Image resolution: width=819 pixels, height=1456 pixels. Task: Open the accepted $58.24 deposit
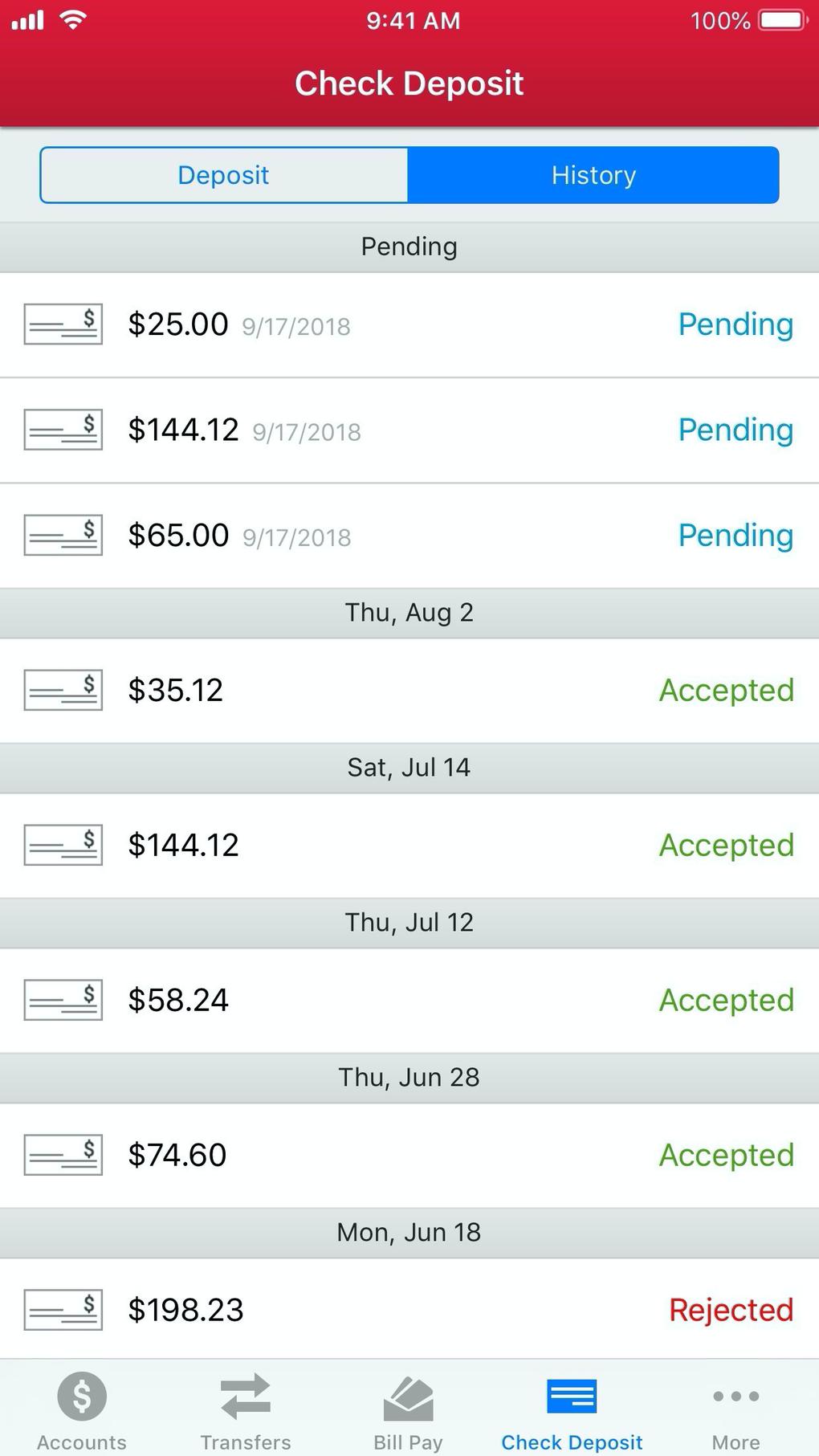point(409,1001)
